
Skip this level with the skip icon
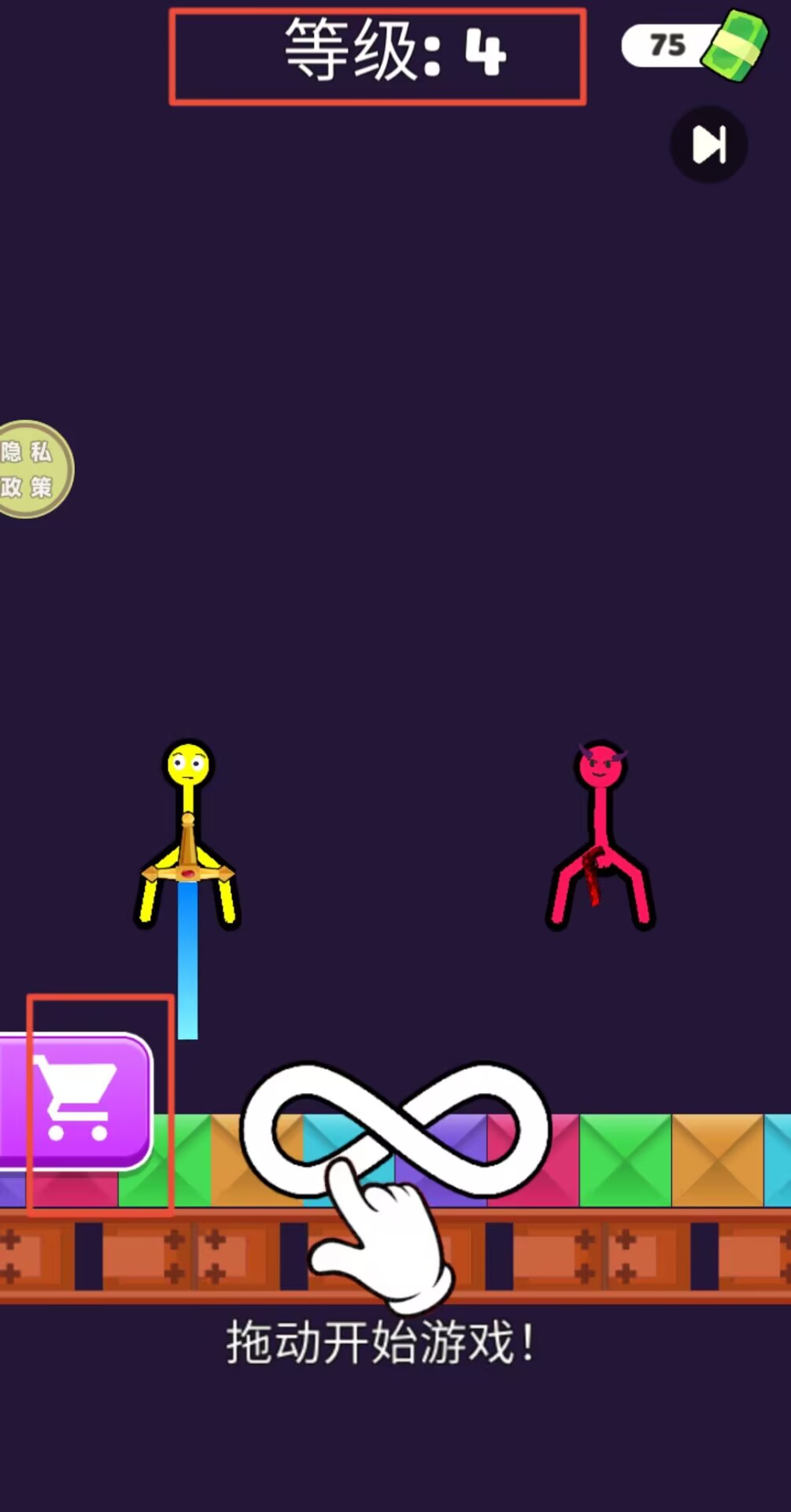[708, 145]
